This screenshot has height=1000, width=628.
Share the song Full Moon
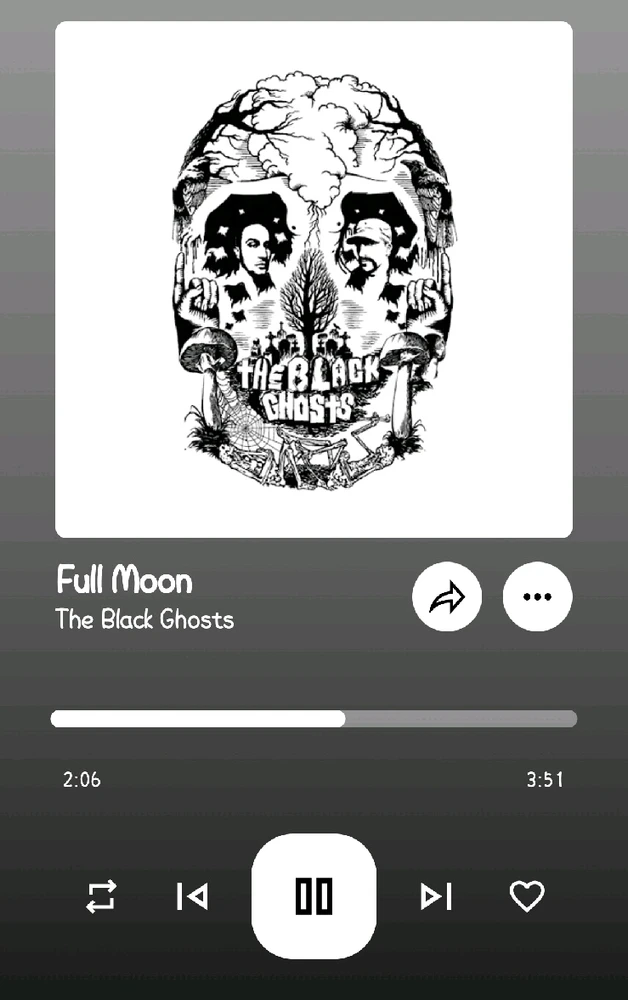pyautogui.click(x=447, y=597)
